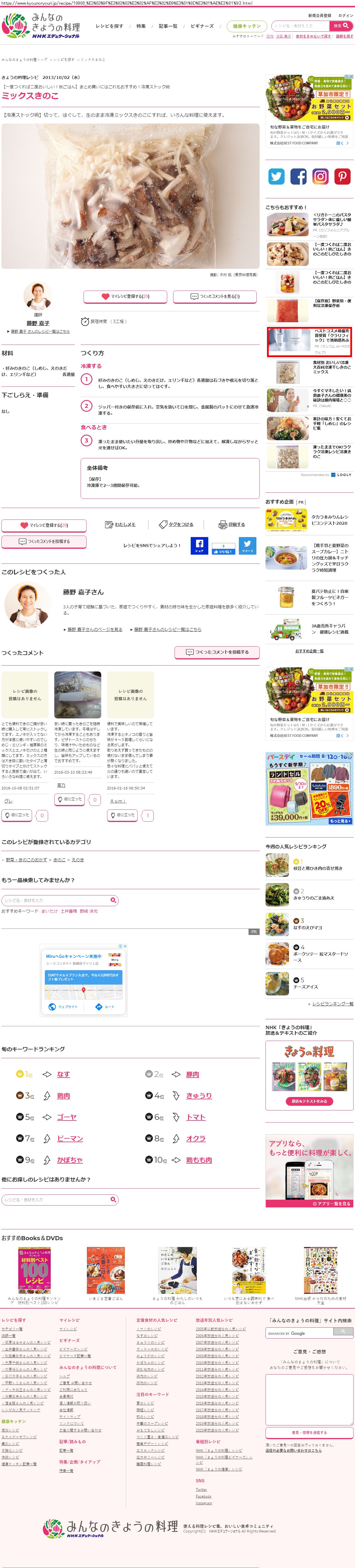Open the Instagram icon in sidebar

(320, 177)
